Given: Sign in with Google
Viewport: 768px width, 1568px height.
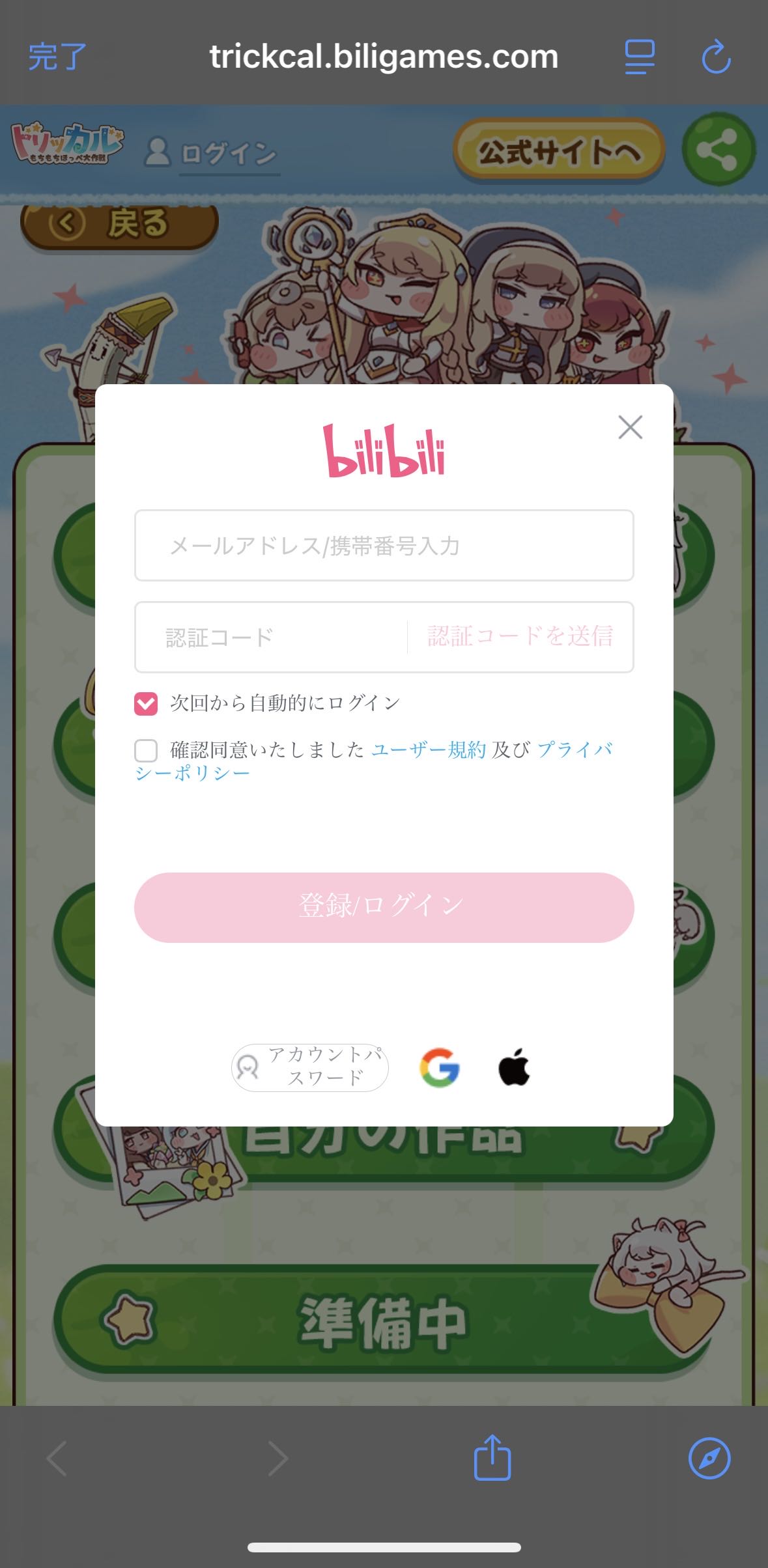Looking at the screenshot, I should (x=440, y=1067).
